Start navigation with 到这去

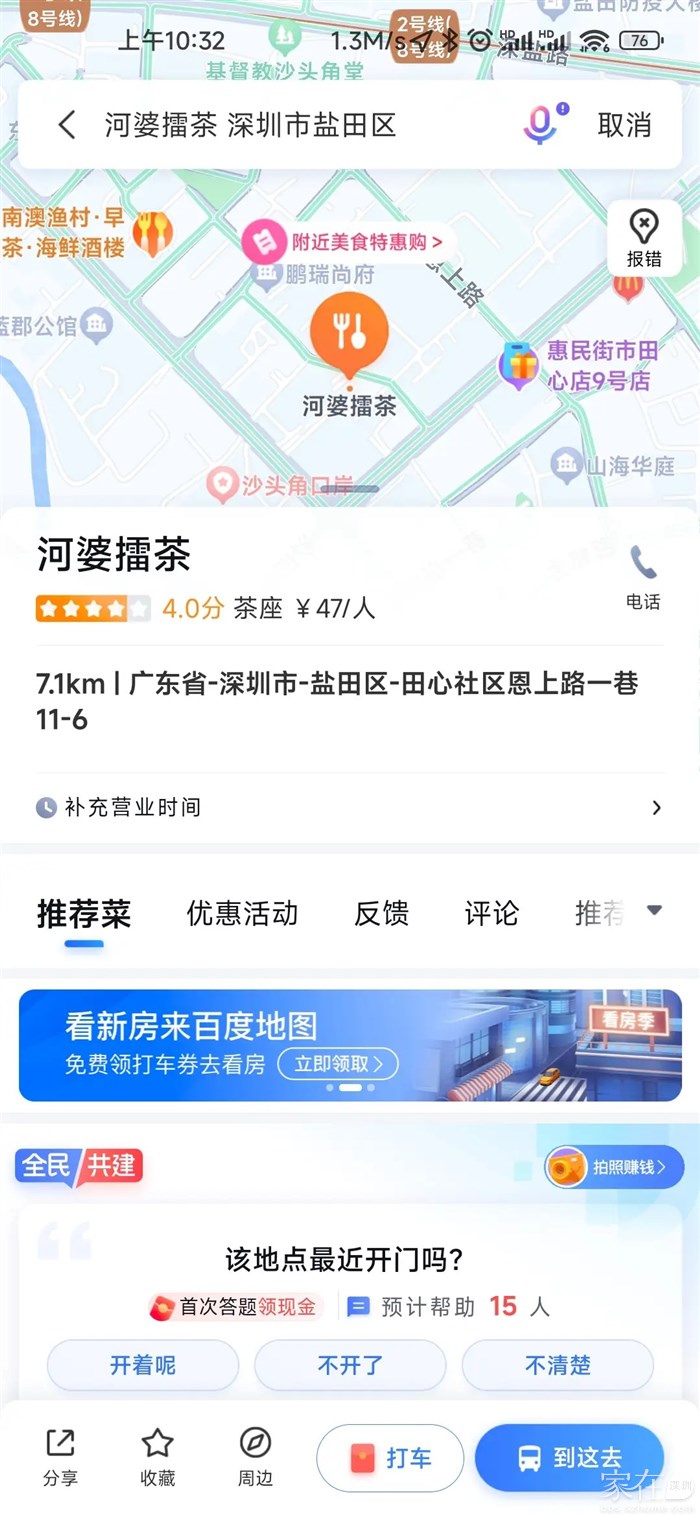(x=569, y=1458)
